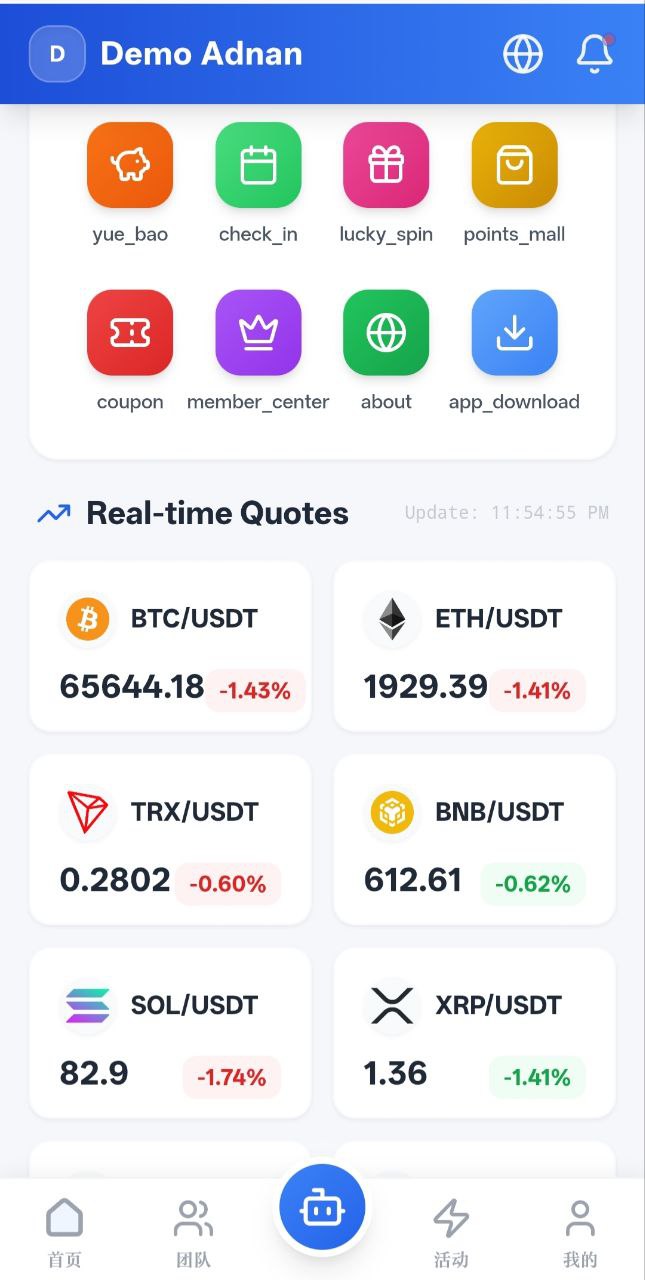645x1280 pixels.
Task: Open the coupon shortcut
Action: click(130, 334)
